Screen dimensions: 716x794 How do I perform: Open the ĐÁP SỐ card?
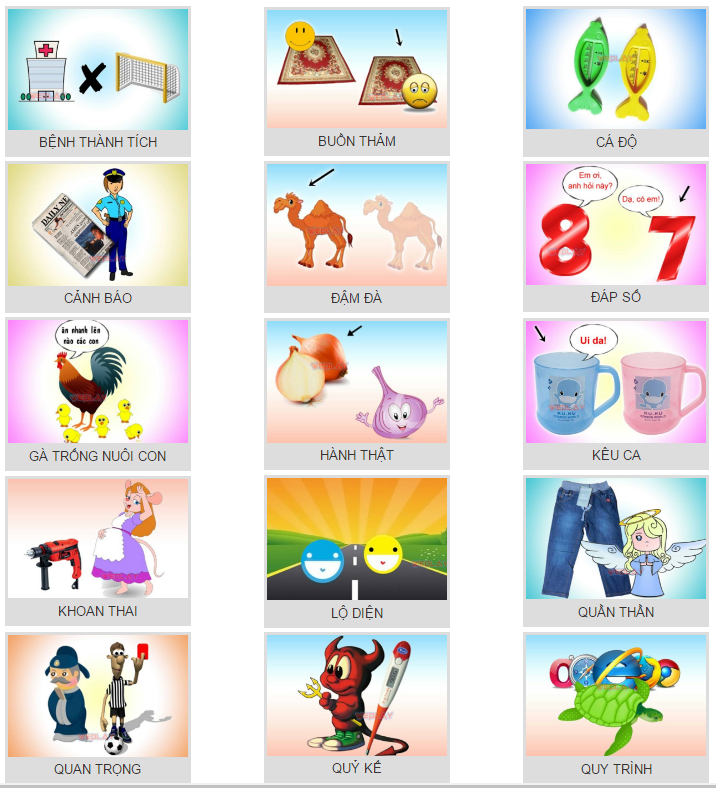(x=616, y=225)
